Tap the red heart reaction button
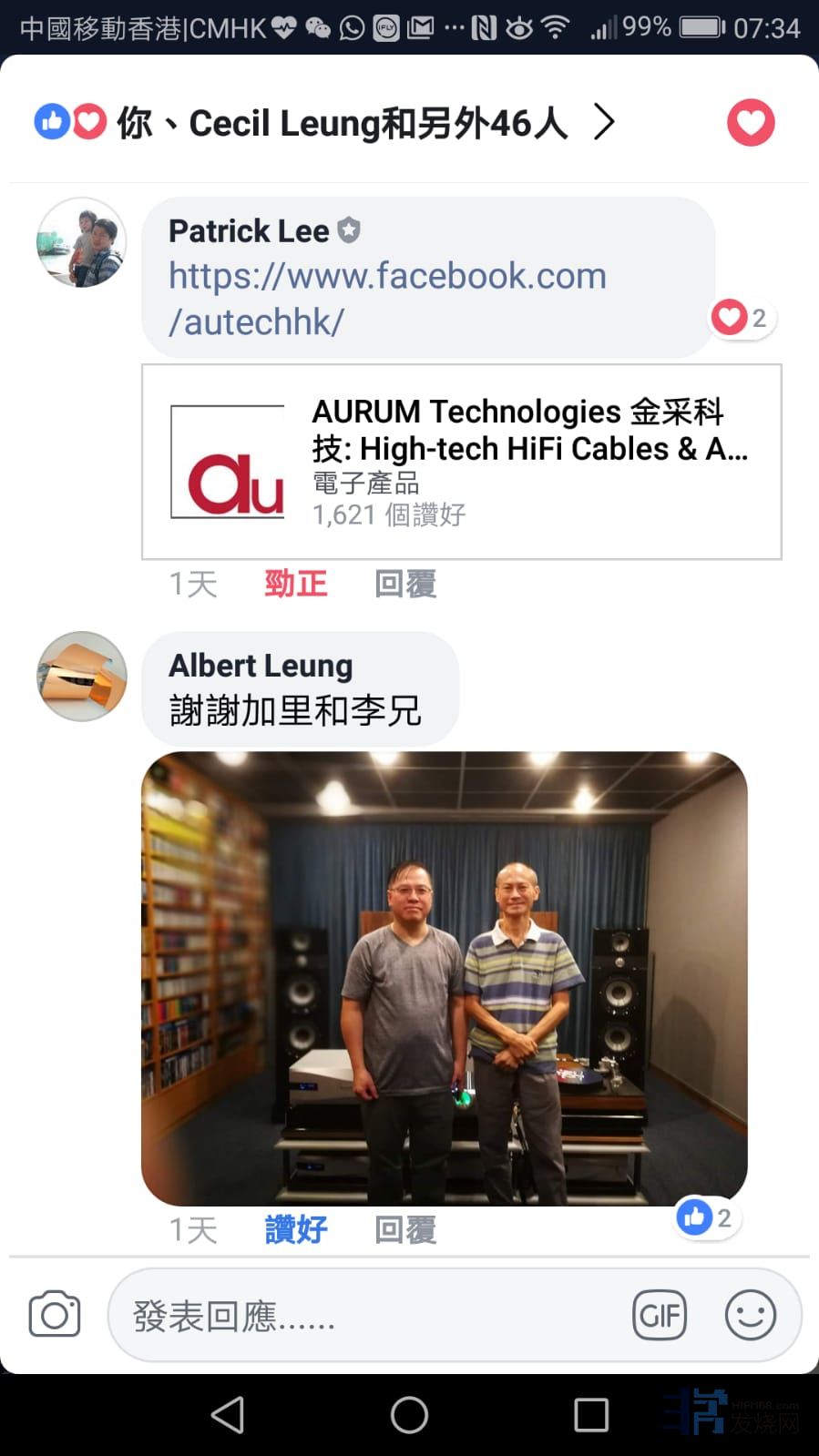Viewport: 819px width, 1456px height. [751, 123]
